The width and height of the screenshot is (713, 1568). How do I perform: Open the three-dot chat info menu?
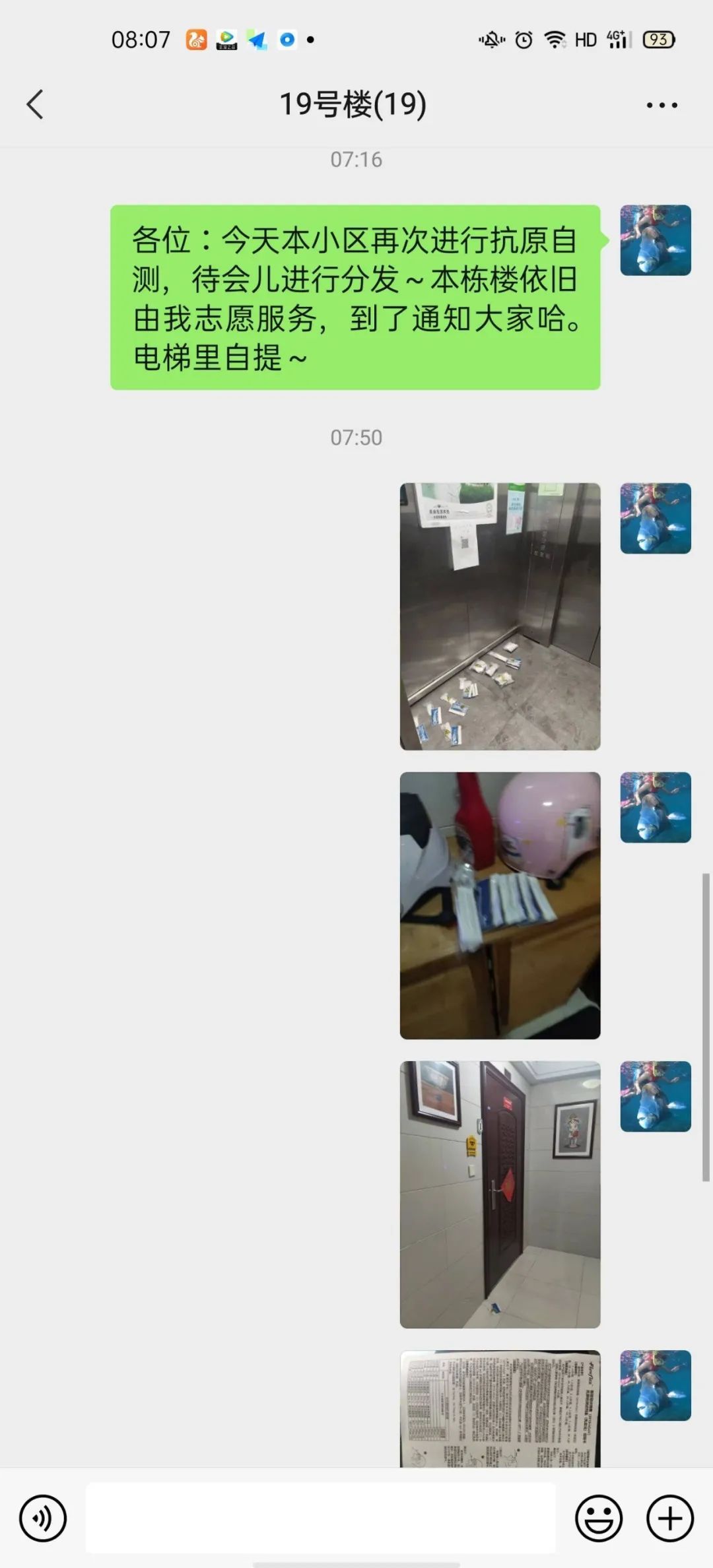(x=662, y=105)
